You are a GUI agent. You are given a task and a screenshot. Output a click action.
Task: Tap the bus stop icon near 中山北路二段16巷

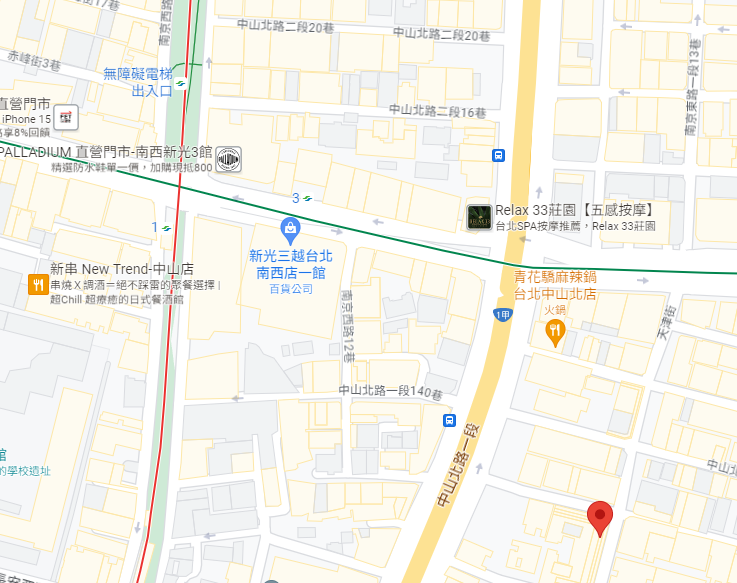point(498,155)
